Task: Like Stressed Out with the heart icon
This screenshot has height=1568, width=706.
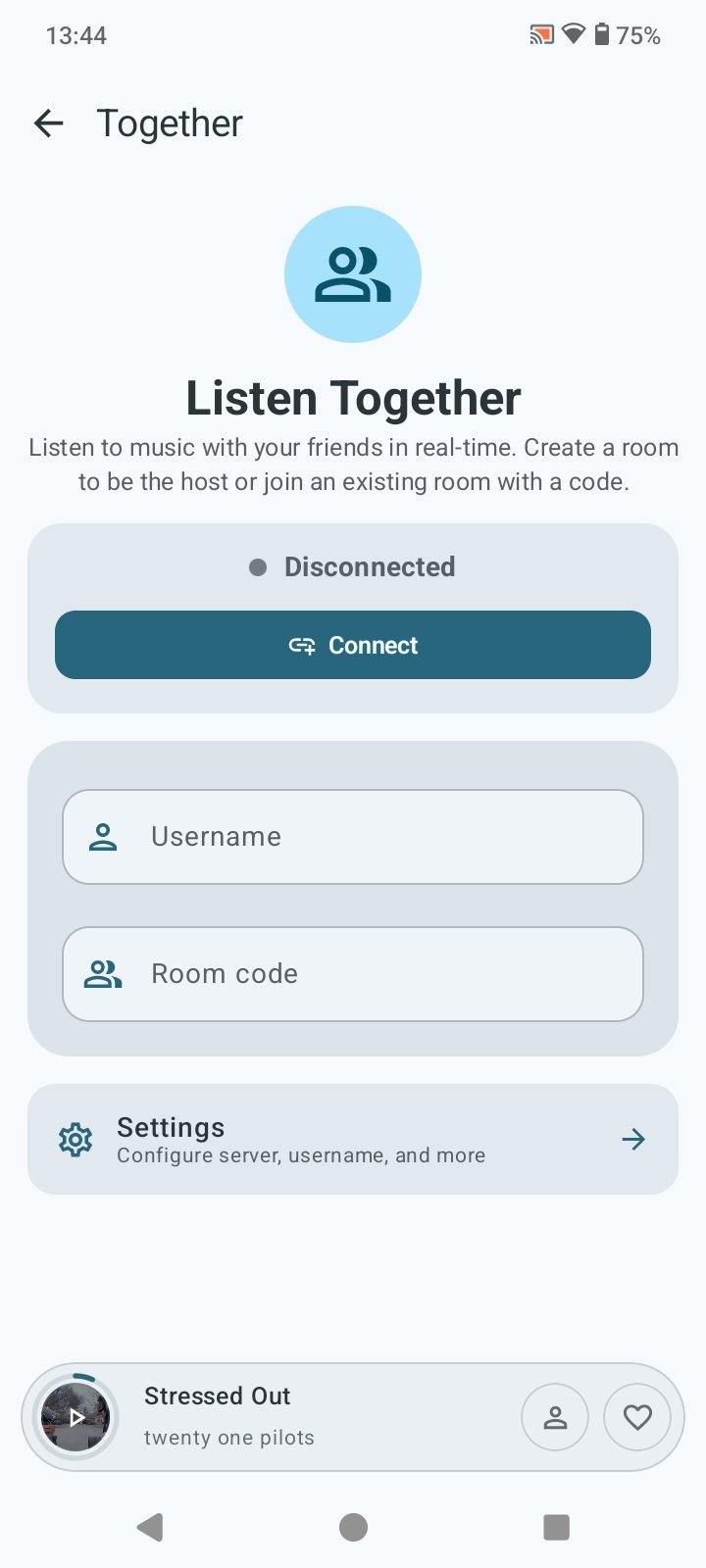Action: pos(637,1417)
